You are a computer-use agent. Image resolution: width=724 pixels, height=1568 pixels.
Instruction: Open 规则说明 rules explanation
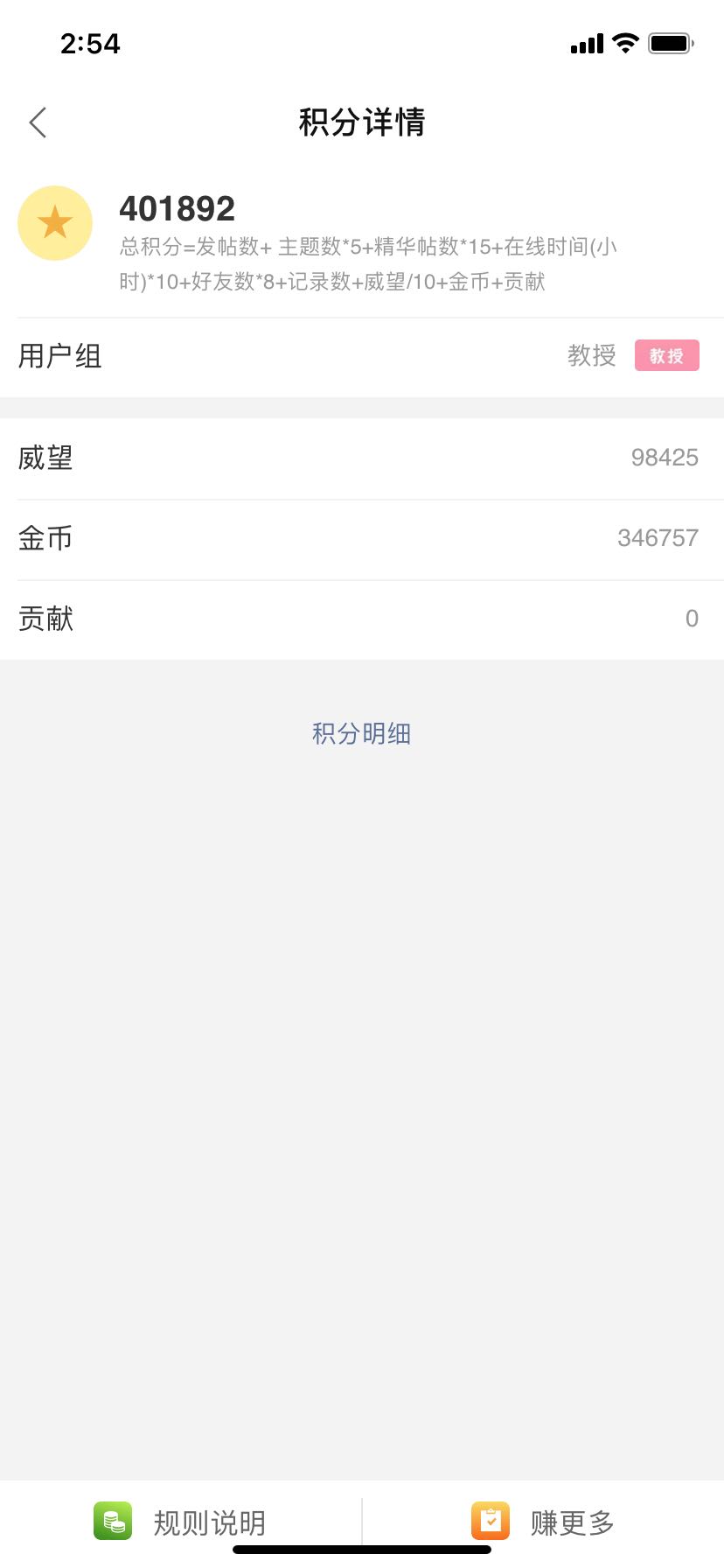(180, 1522)
